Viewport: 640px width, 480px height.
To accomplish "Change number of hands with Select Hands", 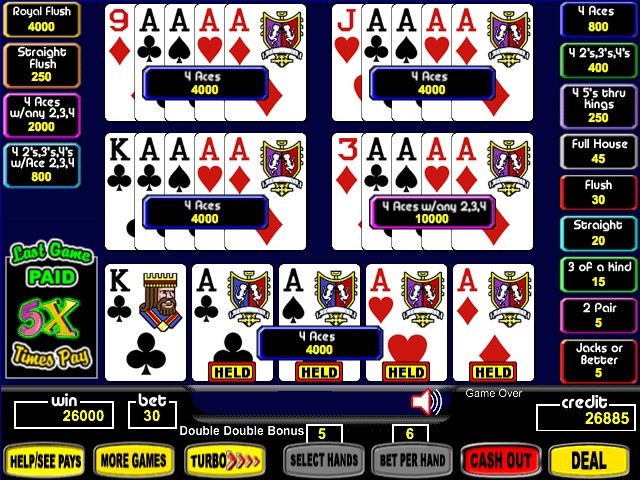I will [x=322, y=460].
